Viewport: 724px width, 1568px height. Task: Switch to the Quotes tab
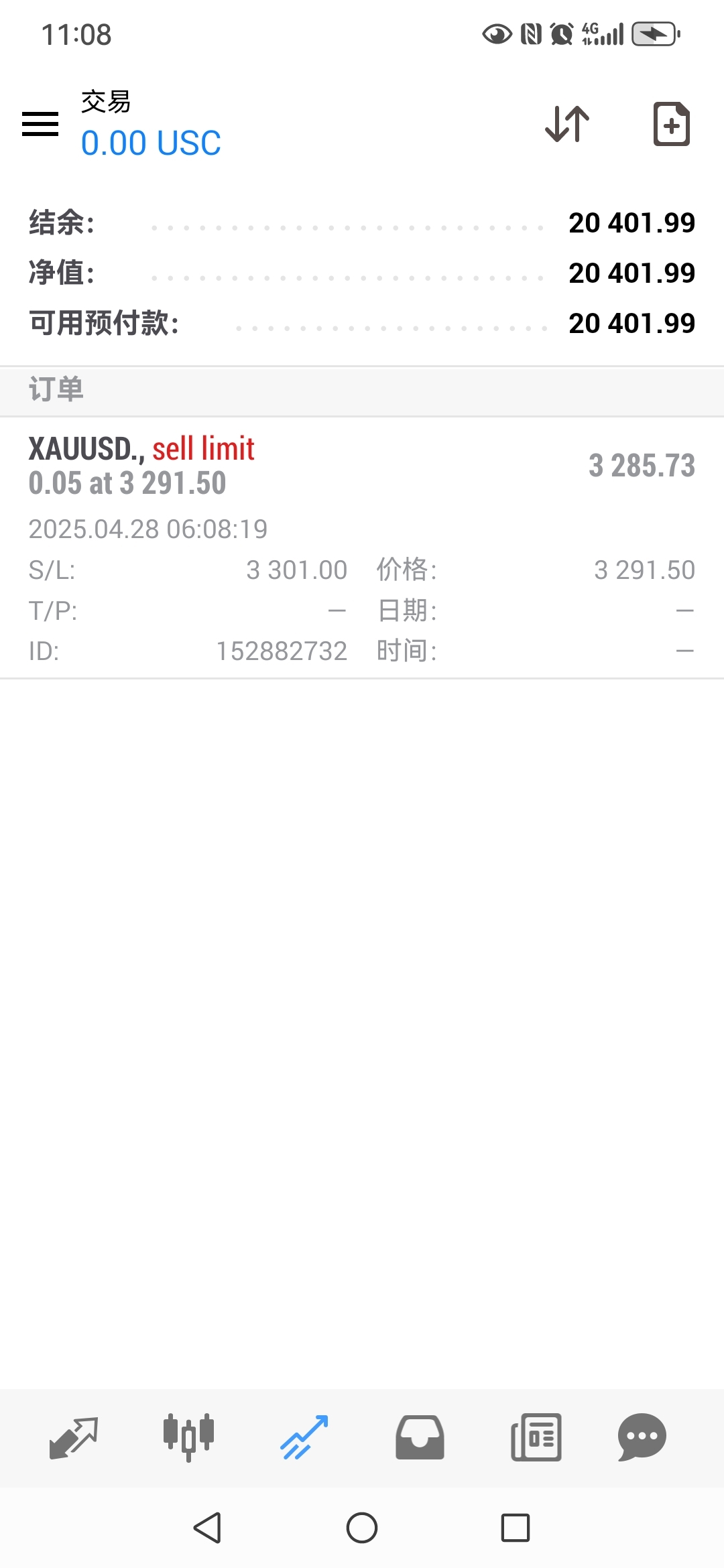coord(74,1437)
